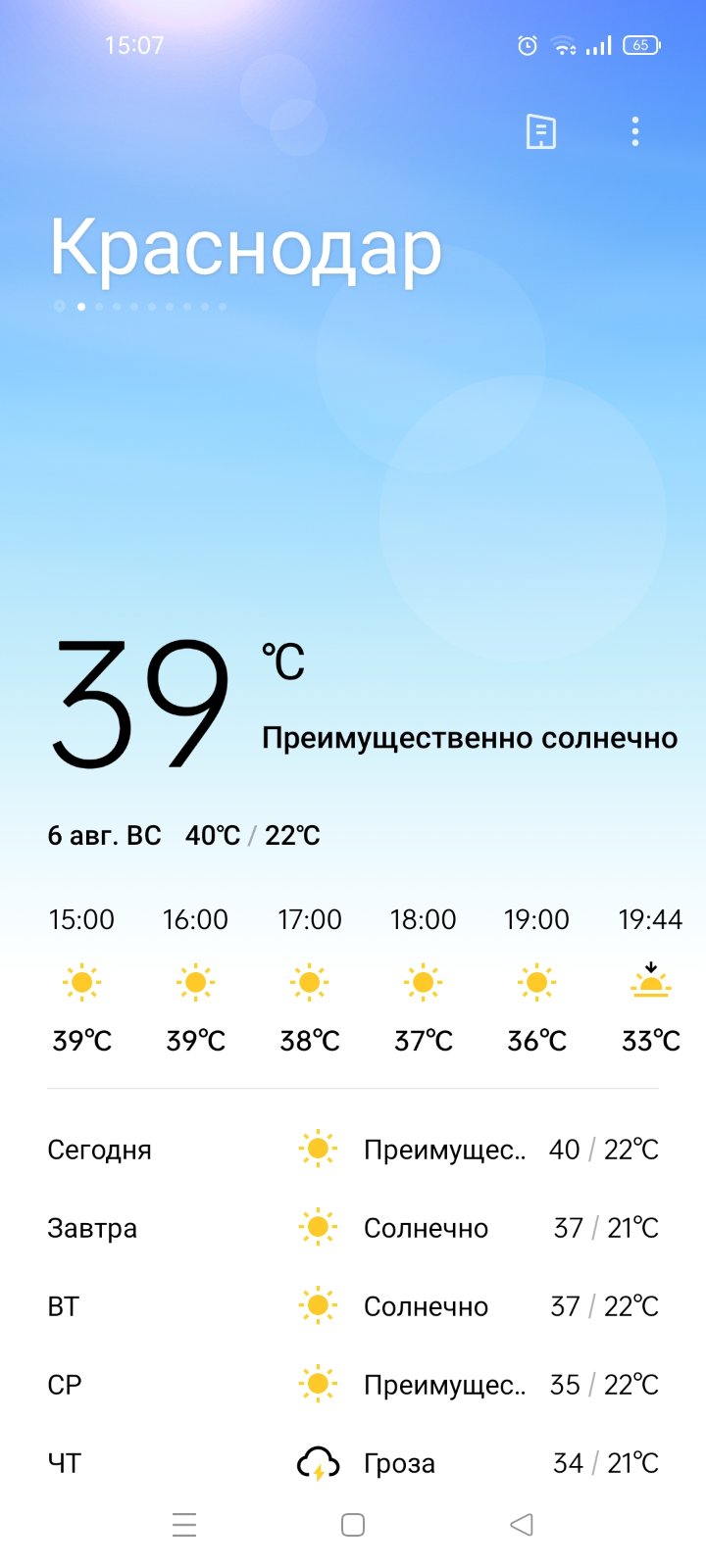Tap the large 39 current temperature

click(x=141, y=702)
